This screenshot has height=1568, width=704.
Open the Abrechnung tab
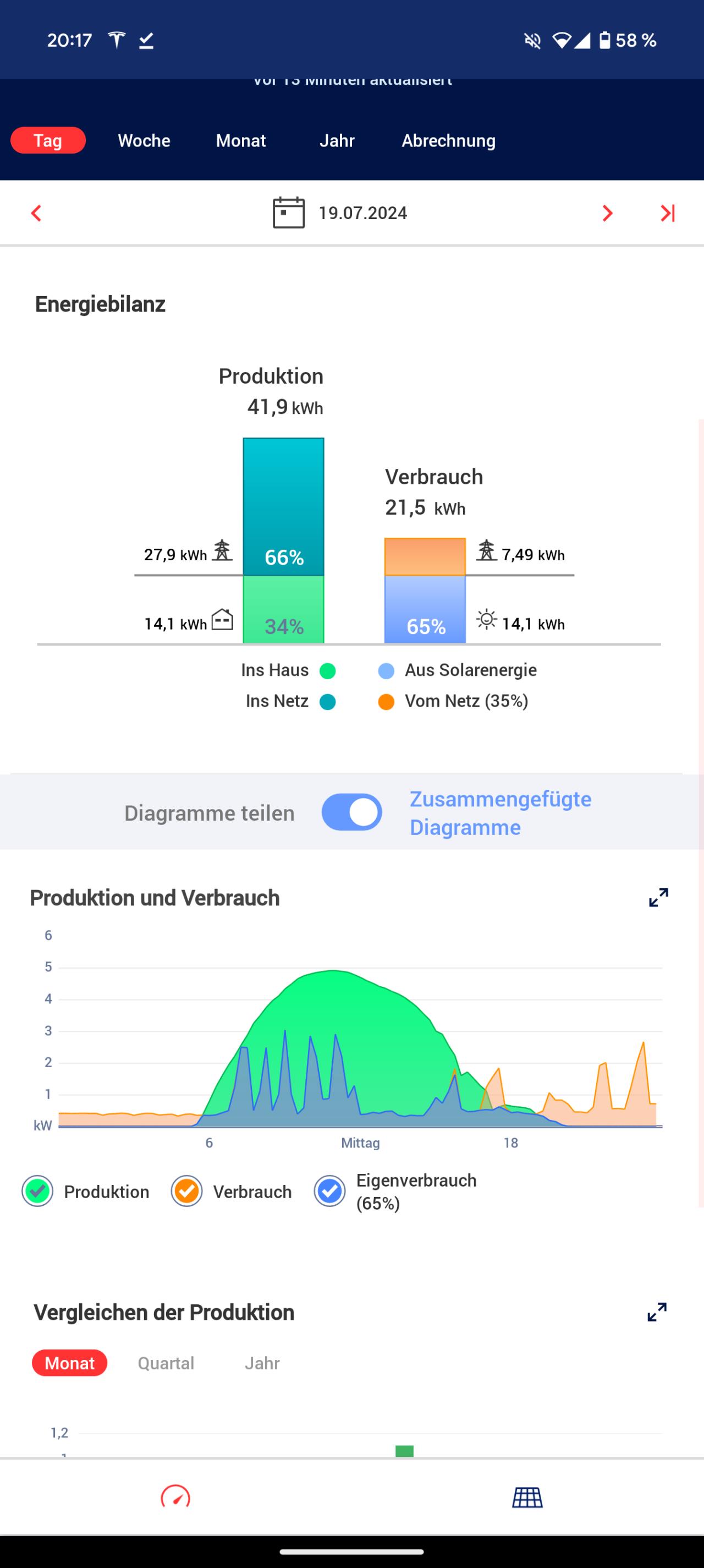click(x=448, y=140)
